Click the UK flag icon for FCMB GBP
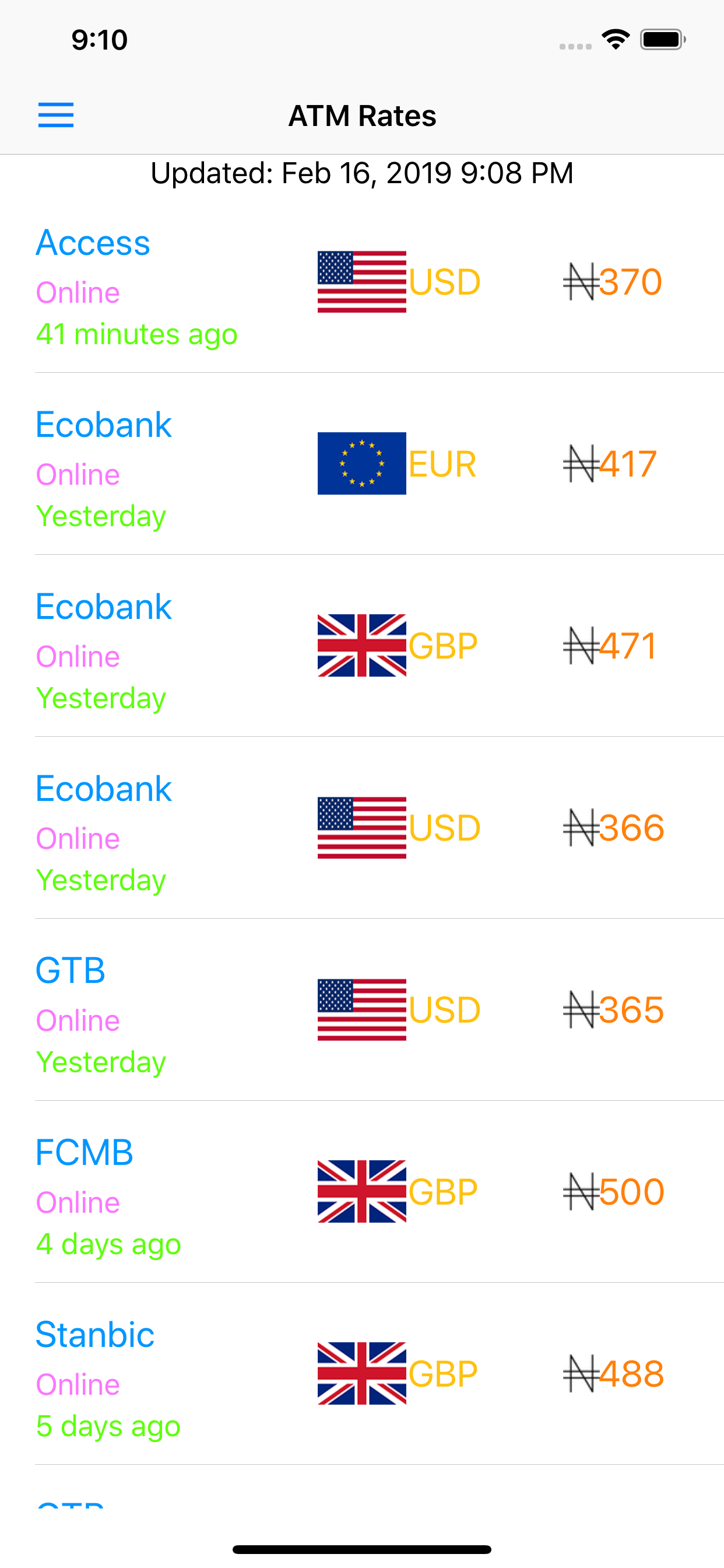 (361, 1191)
